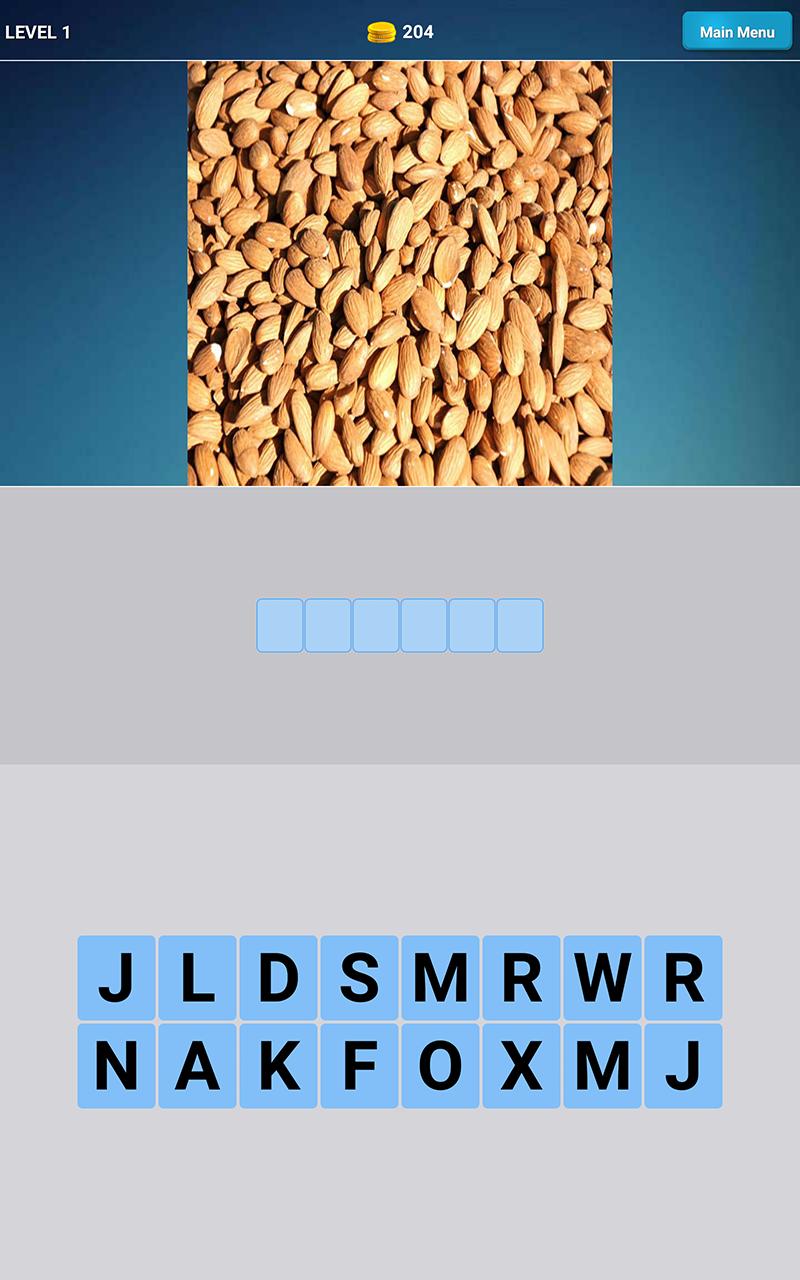Pick the J tile at bottom-right of keyboard
The height and width of the screenshot is (1280, 800).
coord(684,1065)
